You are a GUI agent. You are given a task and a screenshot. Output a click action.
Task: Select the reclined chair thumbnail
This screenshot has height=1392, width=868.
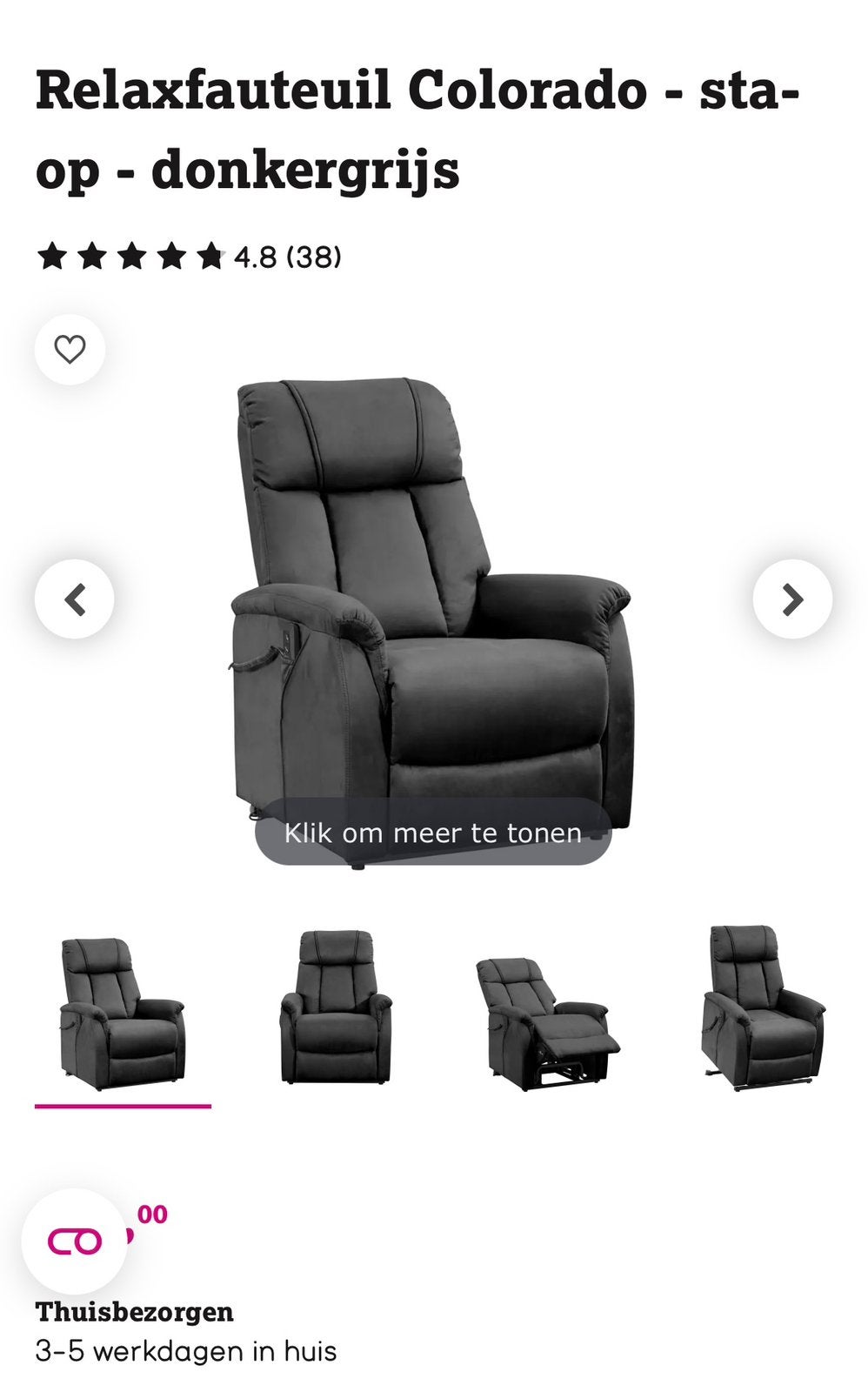click(x=548, y=1023)
